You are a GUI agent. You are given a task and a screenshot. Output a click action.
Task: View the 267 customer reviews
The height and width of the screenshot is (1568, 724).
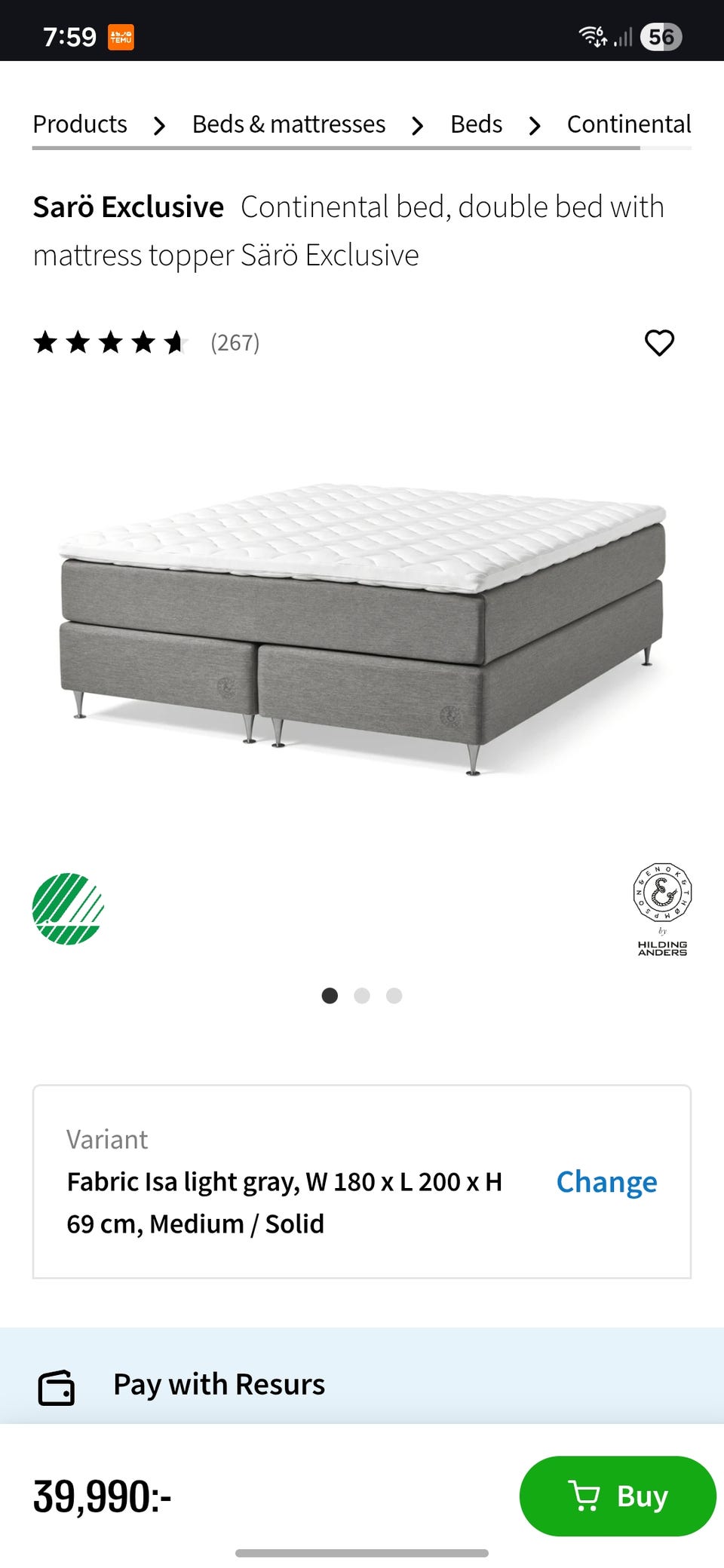(x=235, y=343)
